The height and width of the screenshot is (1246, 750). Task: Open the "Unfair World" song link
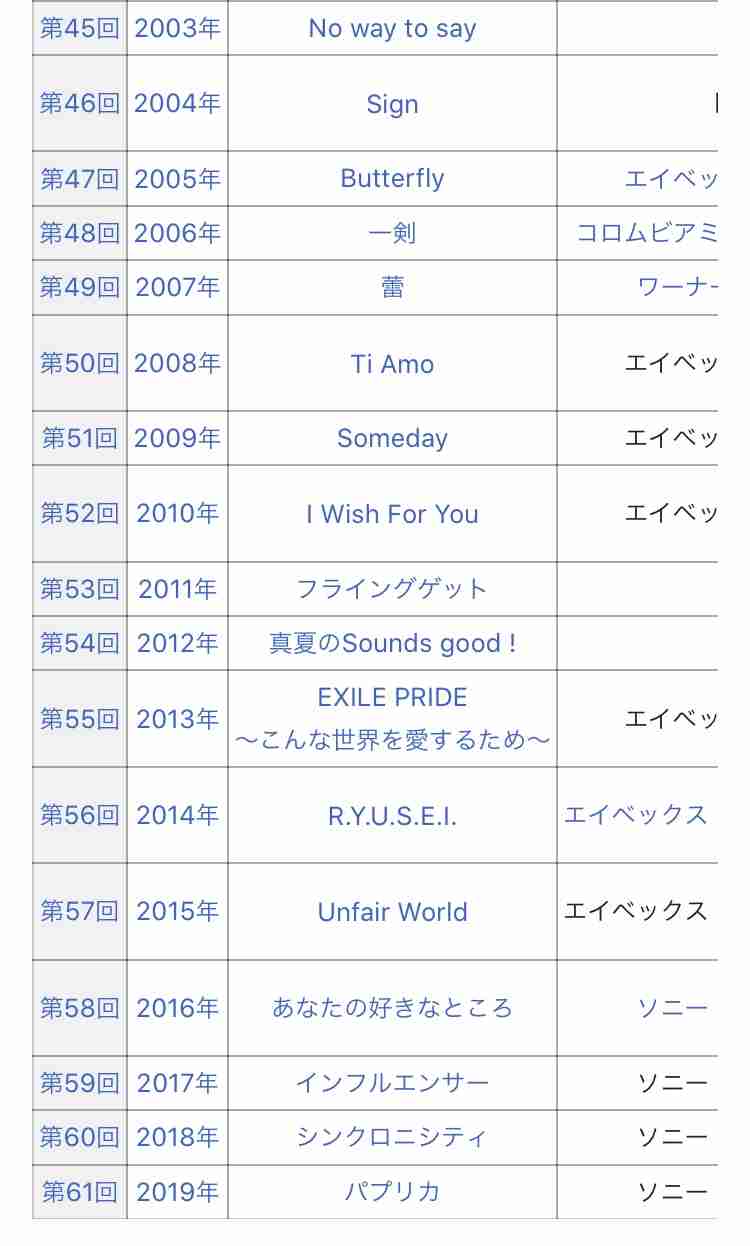click(x=392, y=912)
